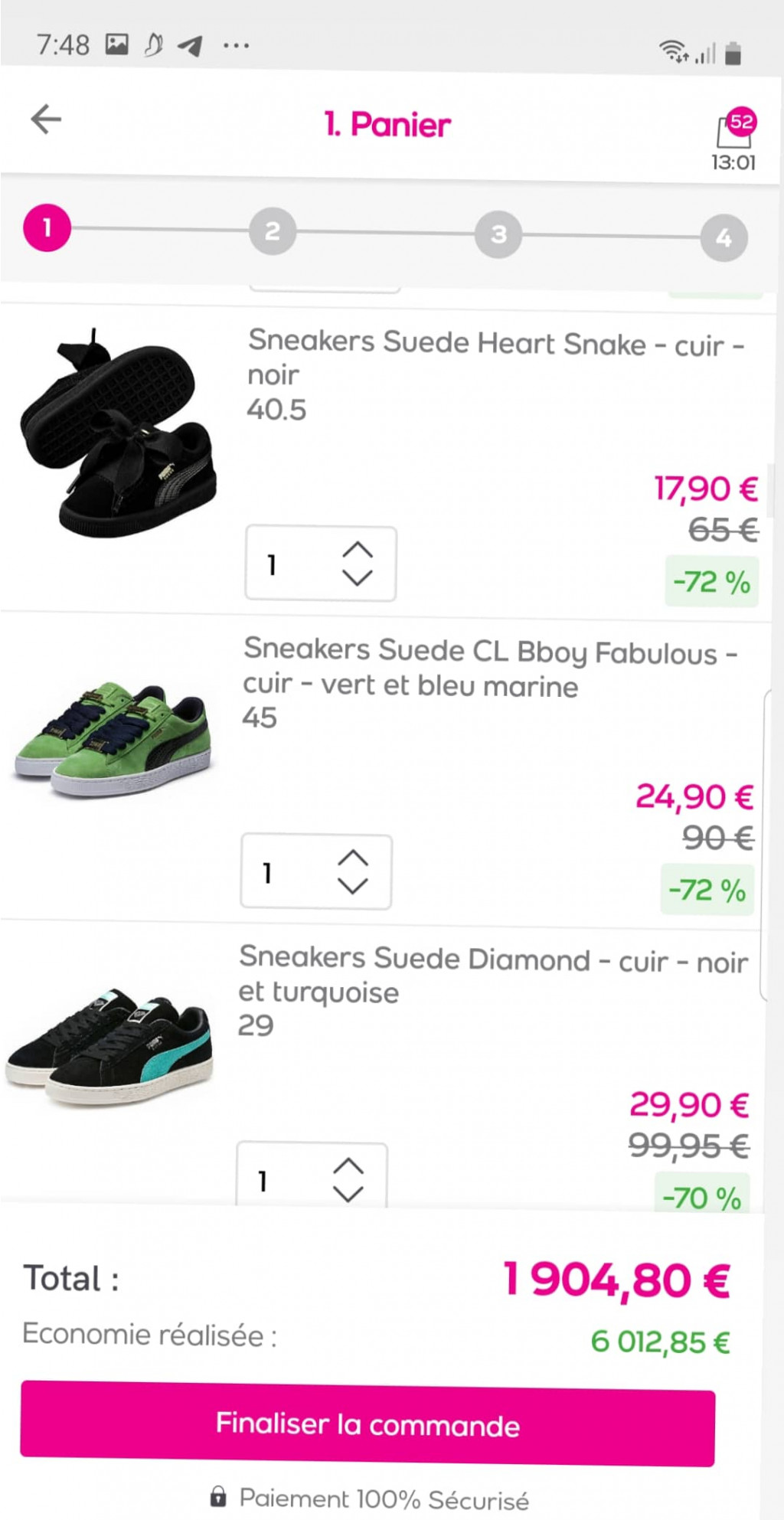Viewport: 784px width, 1520px height.
Task: Tap Finaliser la commande button
Action: pyautogui.click(x=367, y=1424)
